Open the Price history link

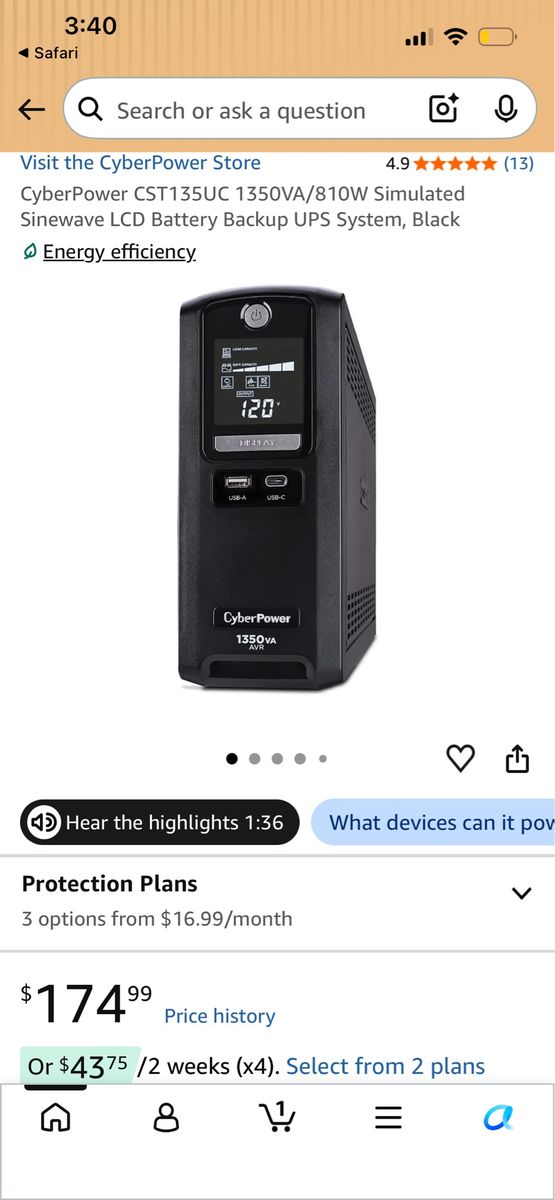220,1016
